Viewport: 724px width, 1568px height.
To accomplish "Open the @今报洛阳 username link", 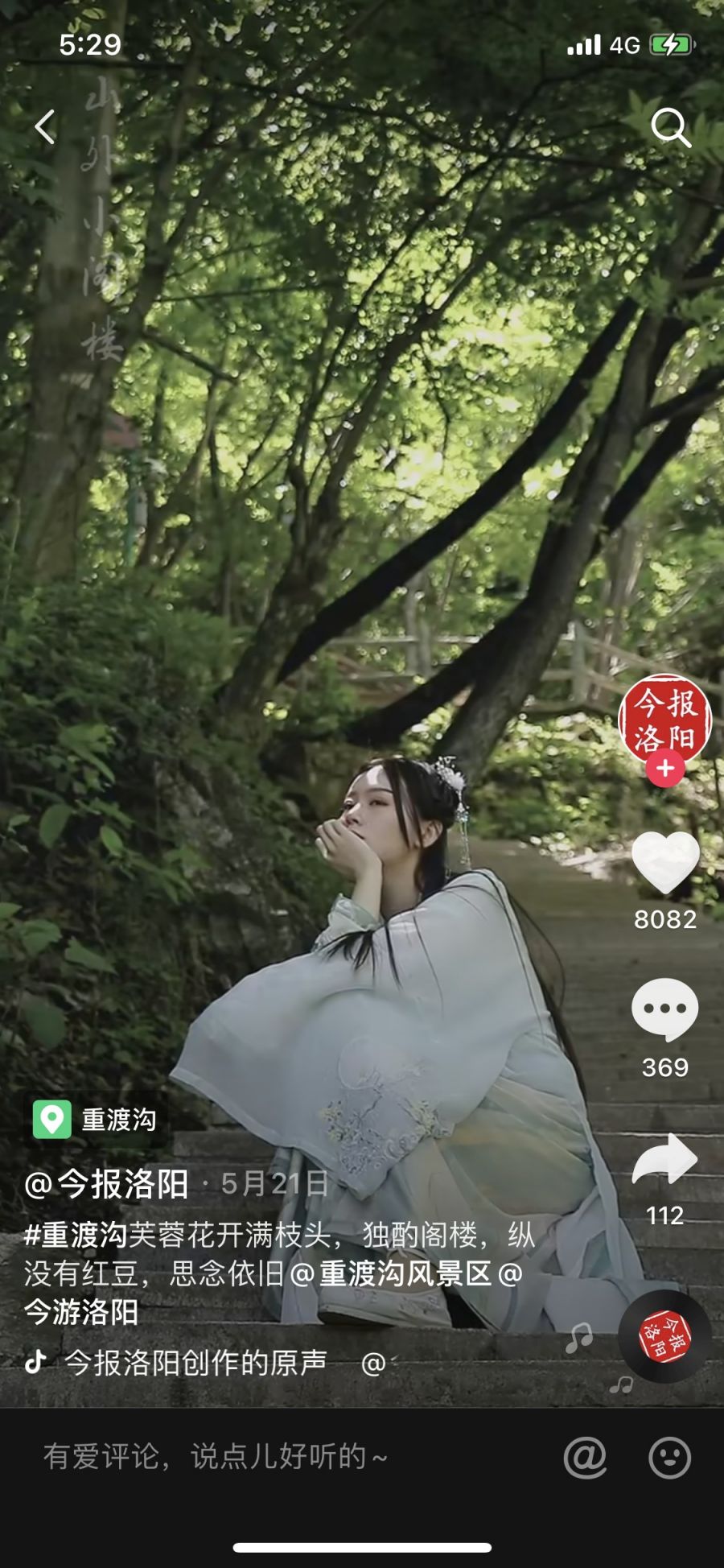I will [x=106, y=1184].
